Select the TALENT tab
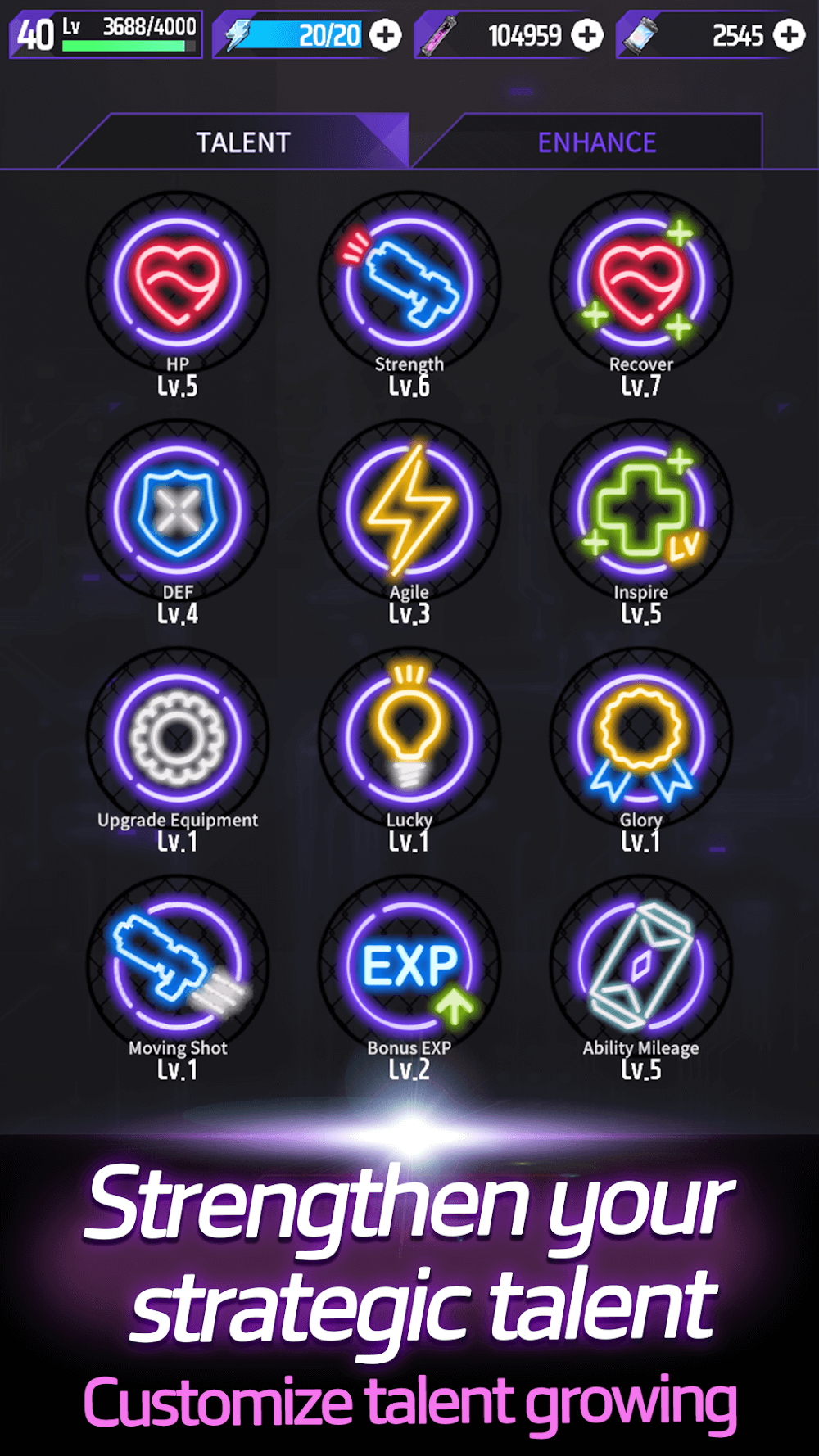This screenshot has width=819, height=1456. click(242, 142)
